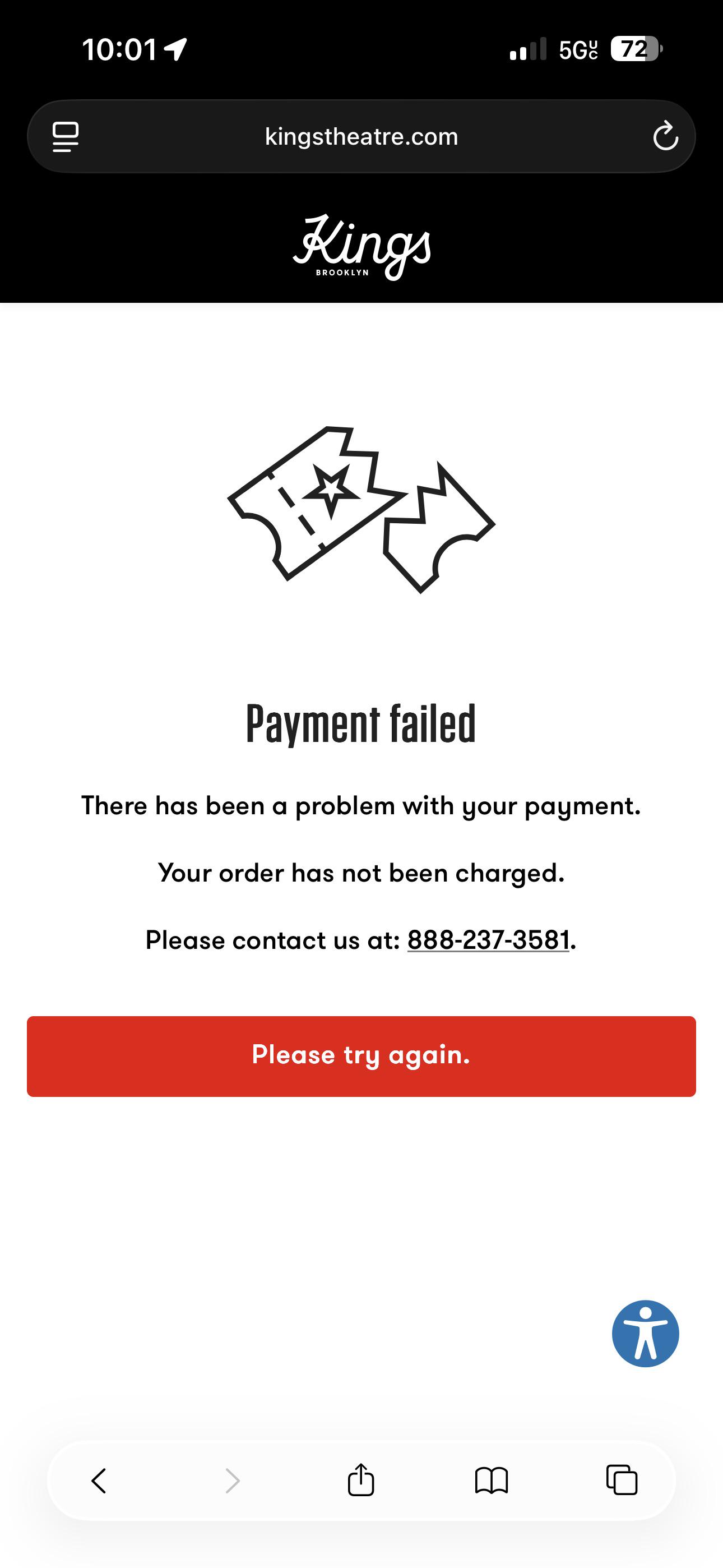Tap the kingstheatre.com address field

[x=361, y=136]
